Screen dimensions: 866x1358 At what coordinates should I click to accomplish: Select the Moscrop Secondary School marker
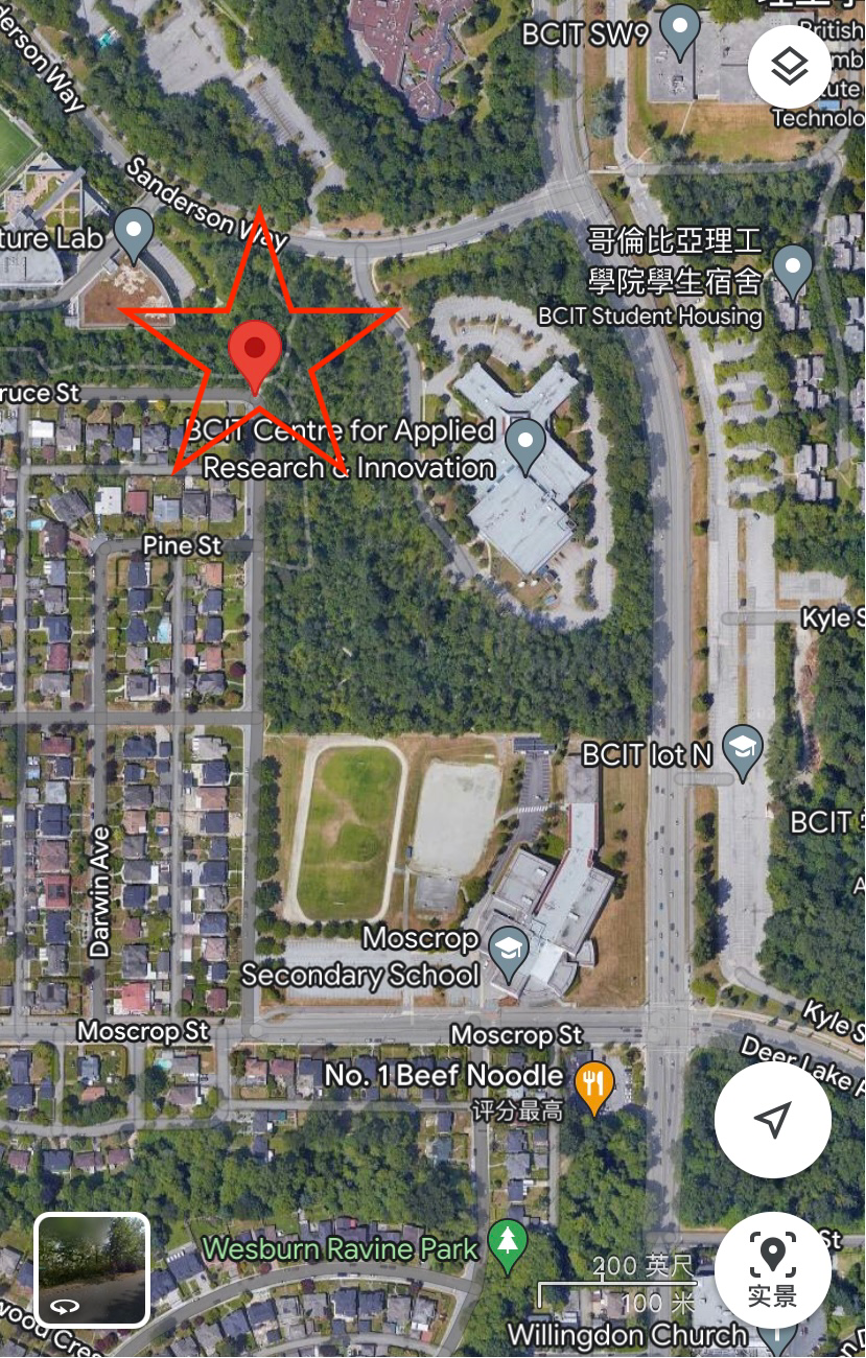[x=509, y=953]
